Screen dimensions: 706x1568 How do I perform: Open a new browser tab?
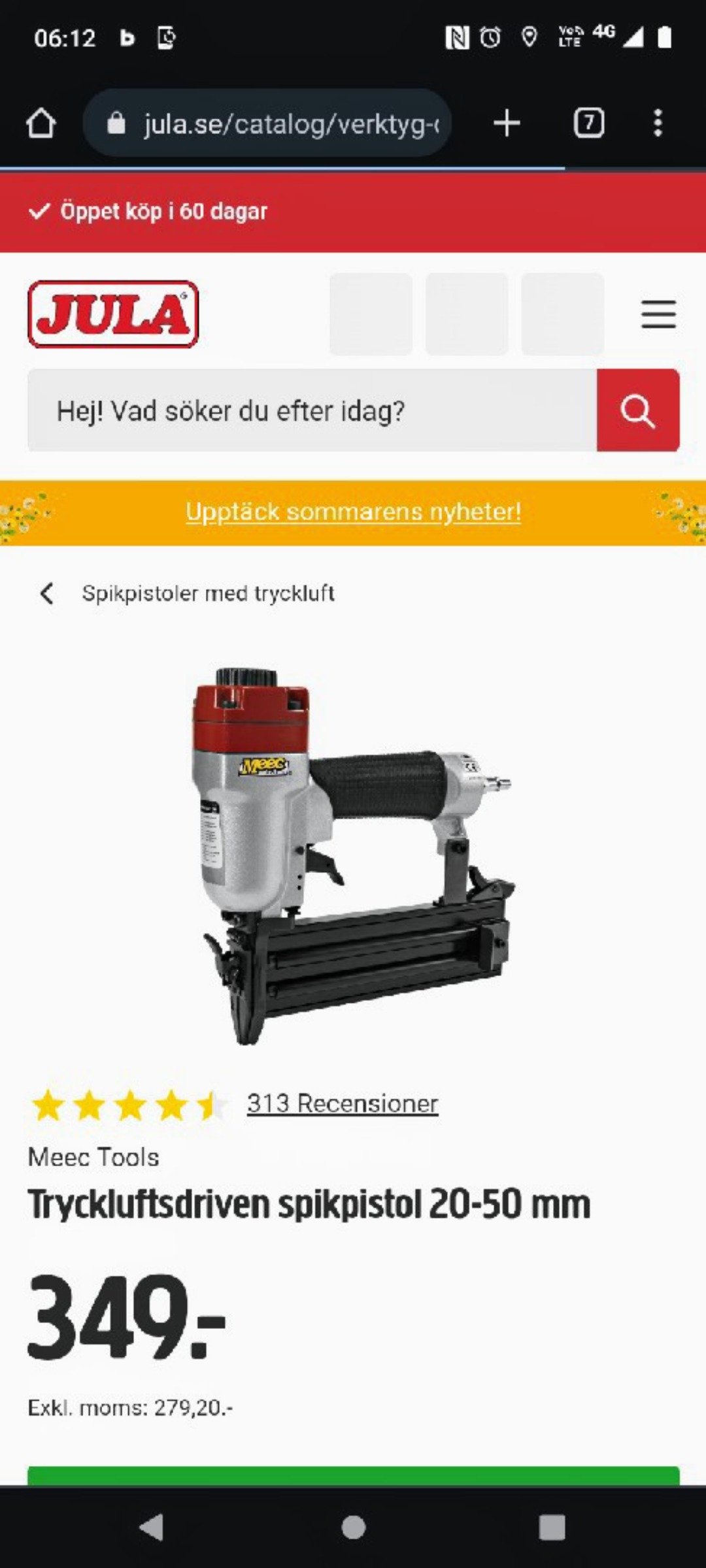[x=507, y=123]
